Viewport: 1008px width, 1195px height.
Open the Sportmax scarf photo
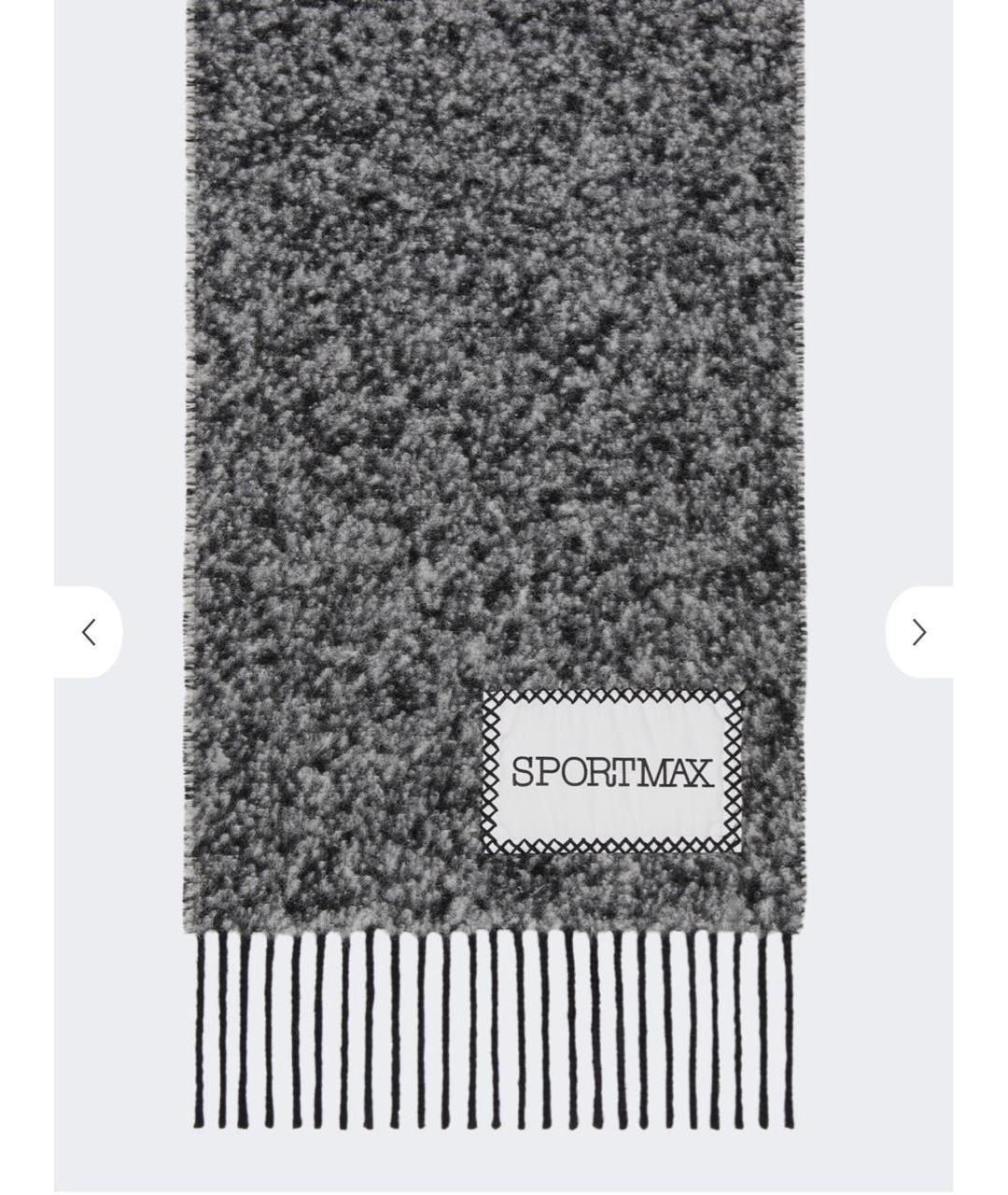(x=495, y=467)
